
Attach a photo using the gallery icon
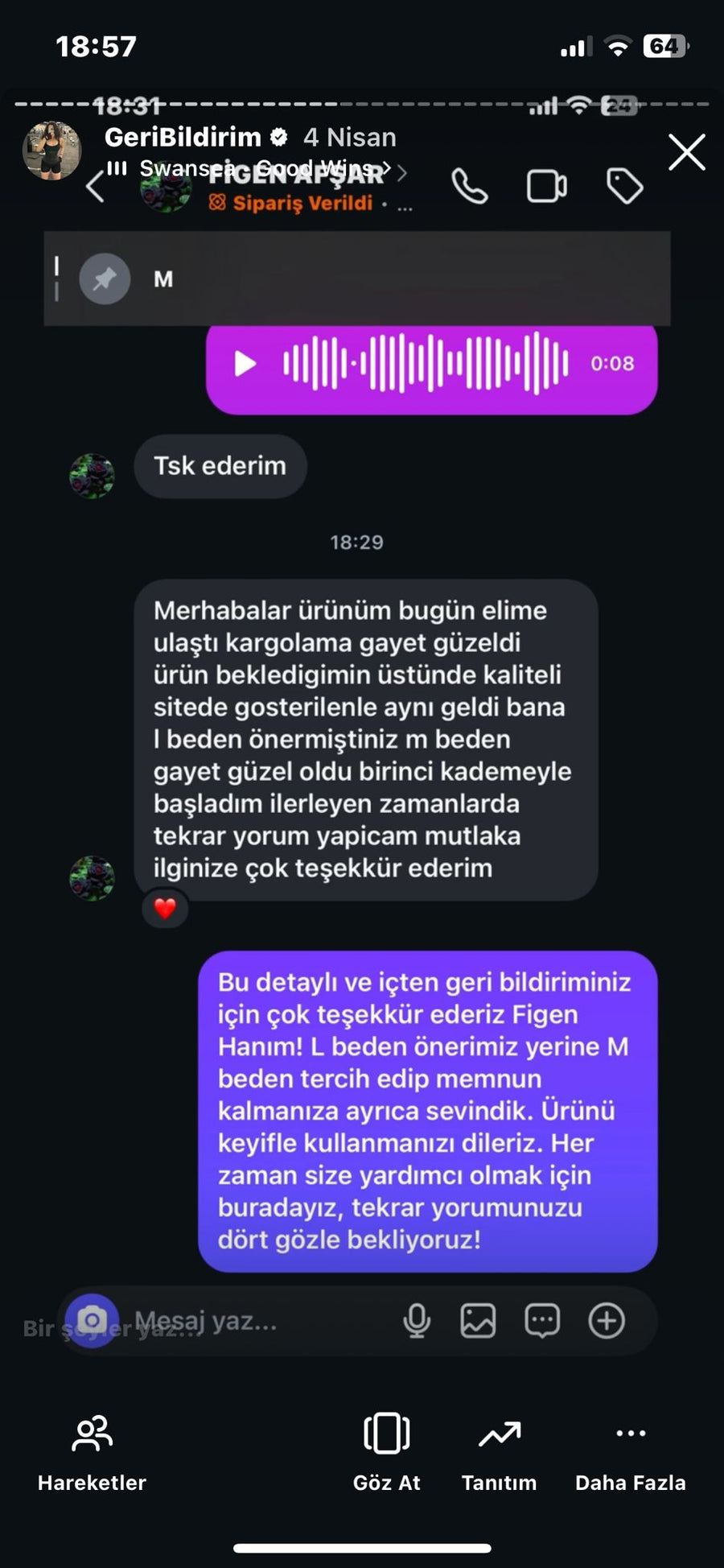click(478, 1320)
